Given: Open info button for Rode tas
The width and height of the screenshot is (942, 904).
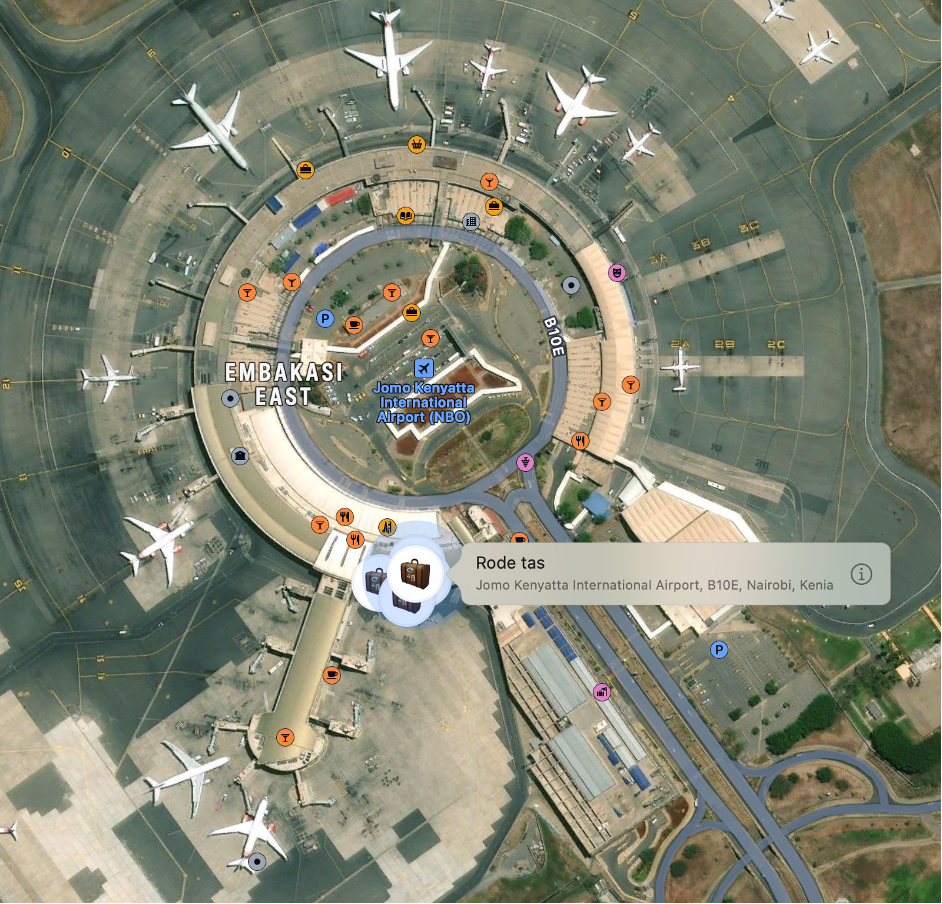Looking at the screenshot, I should tap(862, 574).
